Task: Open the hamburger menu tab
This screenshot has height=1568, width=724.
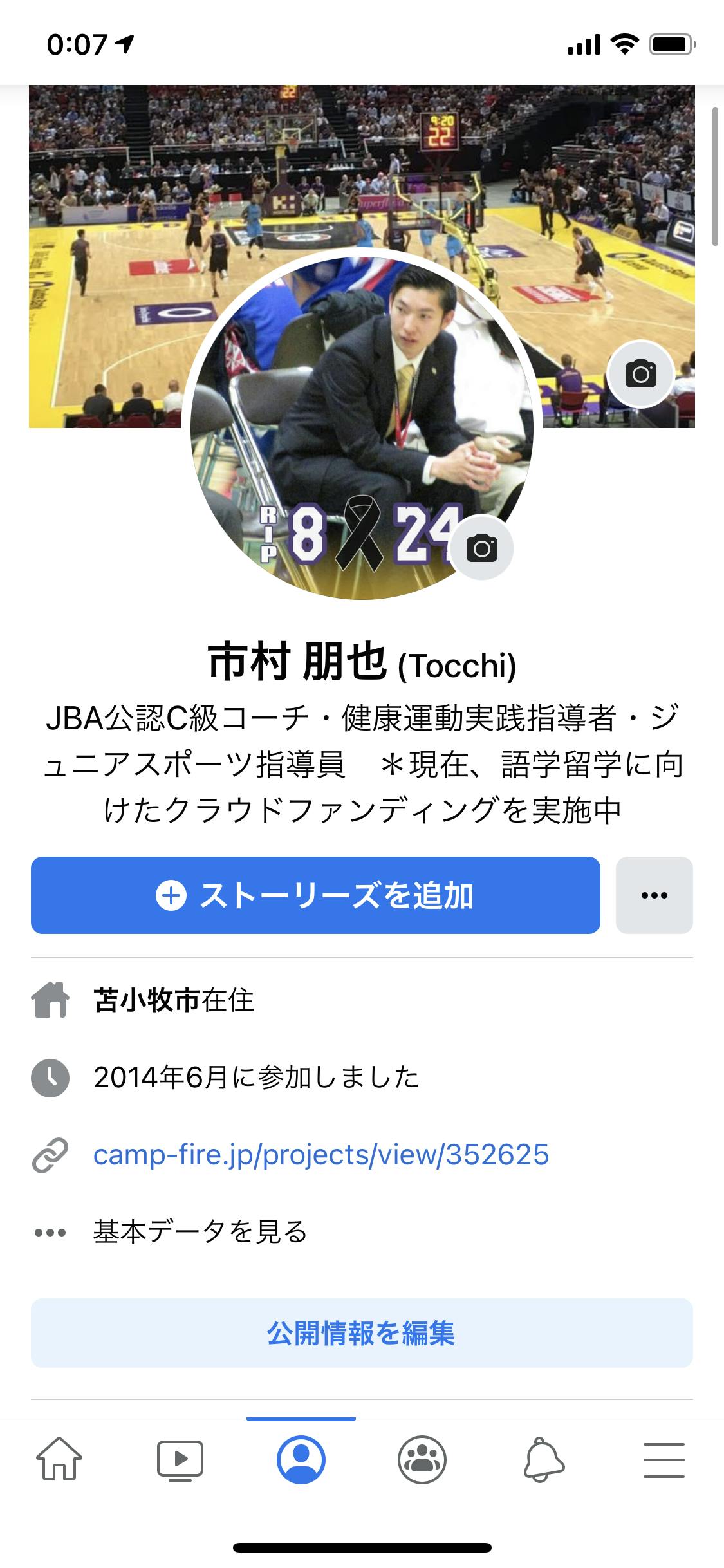Action: coord(664,1460)
